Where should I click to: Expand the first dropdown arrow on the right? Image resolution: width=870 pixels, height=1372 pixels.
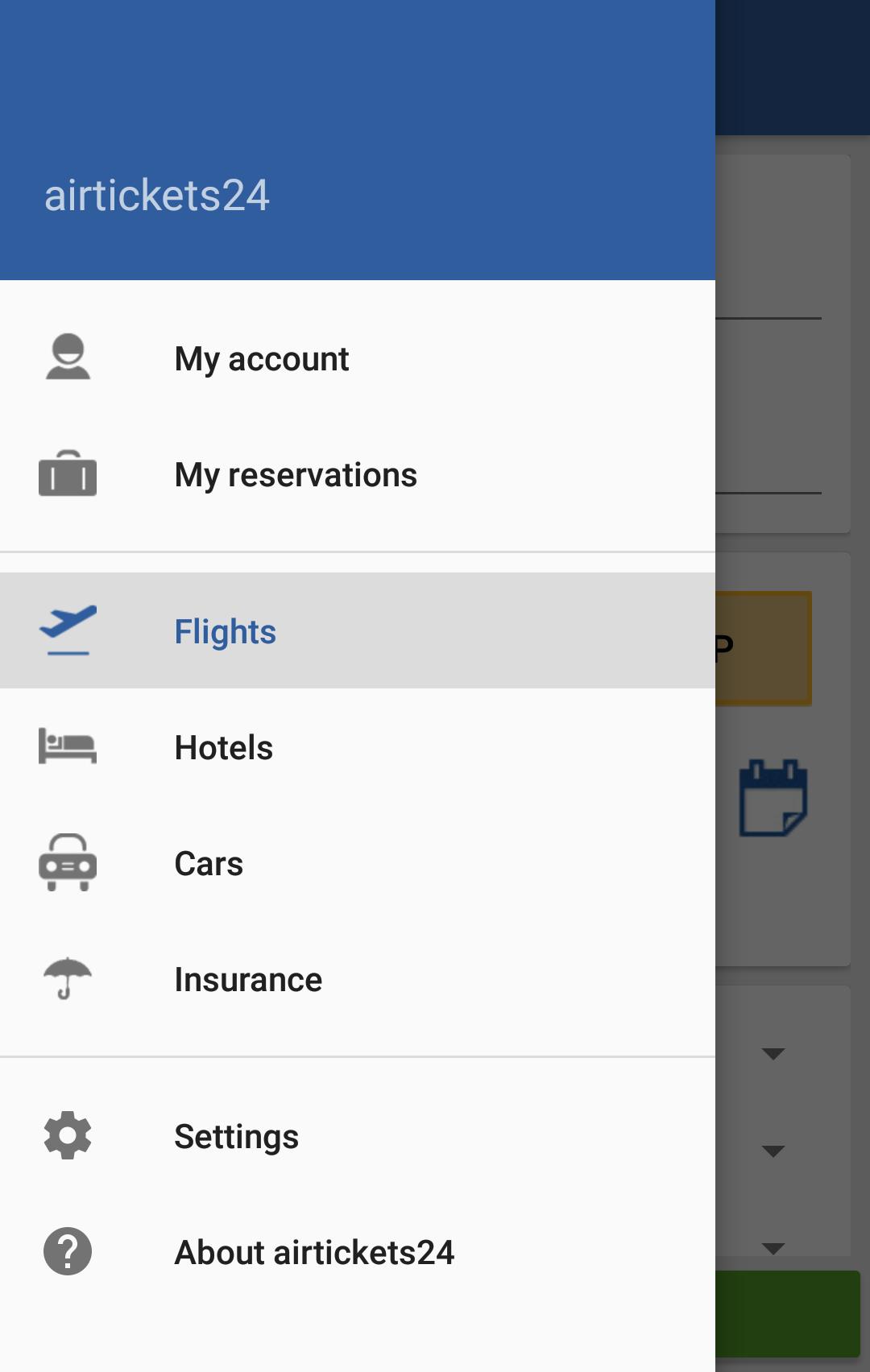pyautogui.click(x=773, y=1052)
